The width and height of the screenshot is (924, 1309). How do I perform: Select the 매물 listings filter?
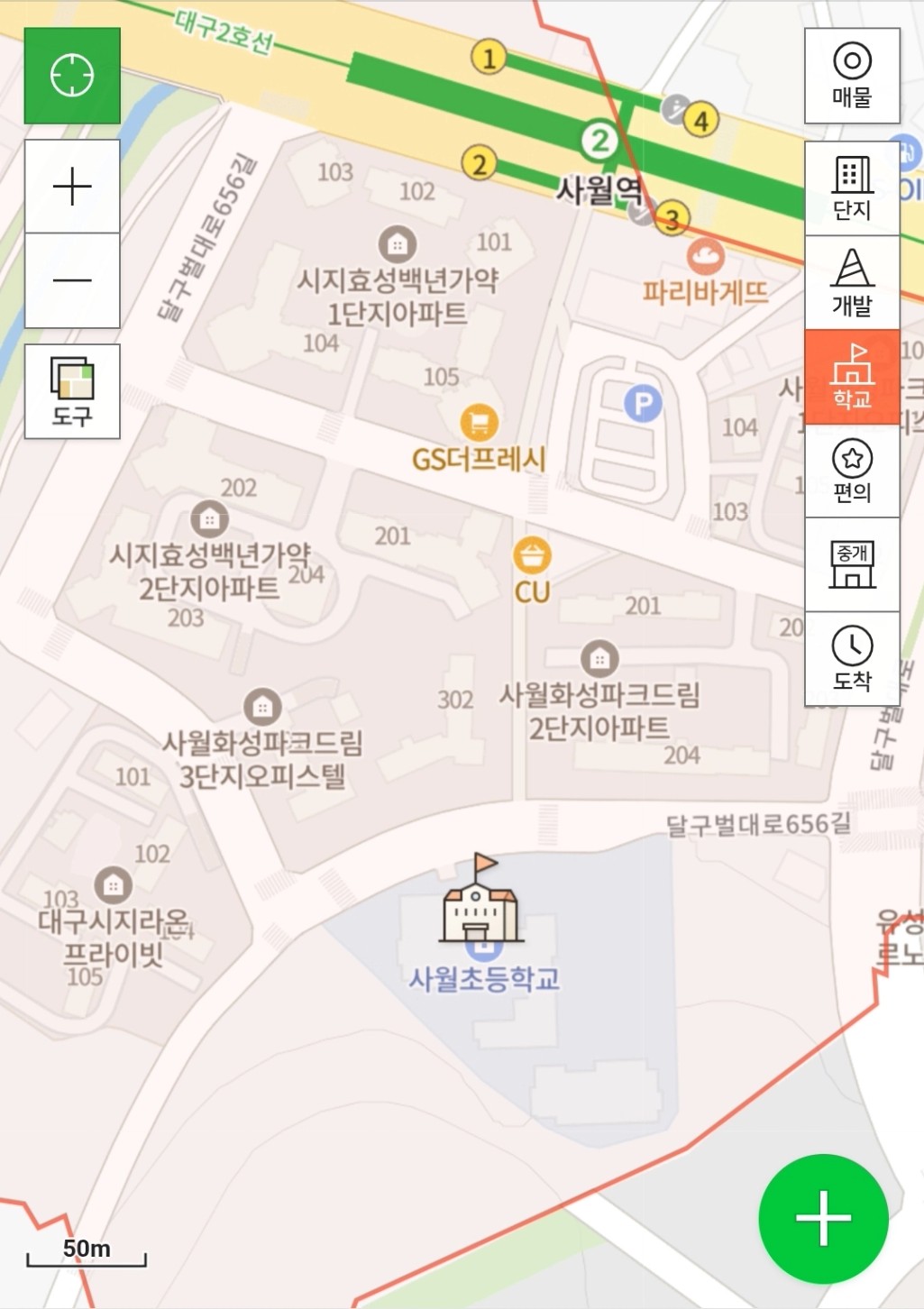click(x=852, y=76)
